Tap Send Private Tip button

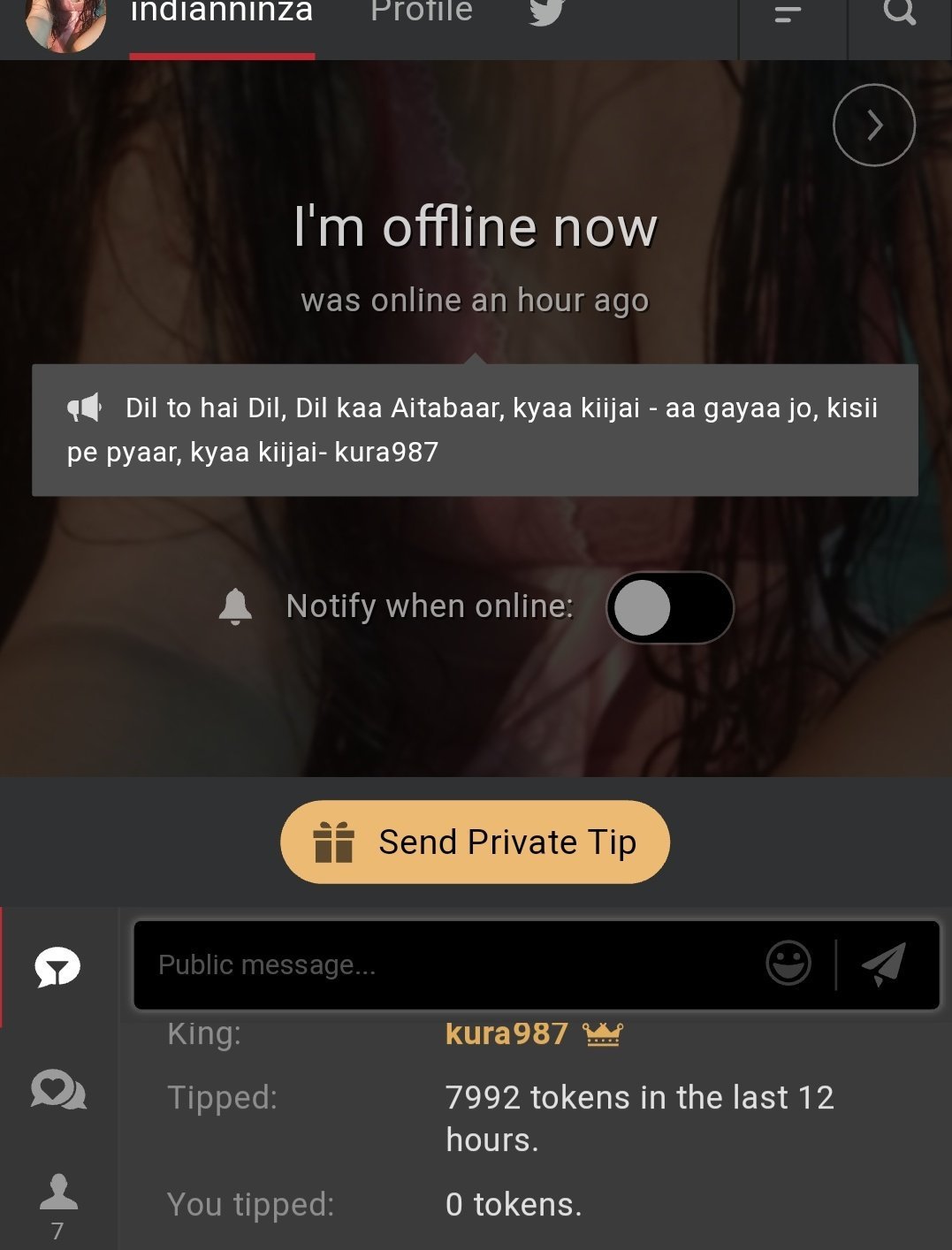(475, 842)
